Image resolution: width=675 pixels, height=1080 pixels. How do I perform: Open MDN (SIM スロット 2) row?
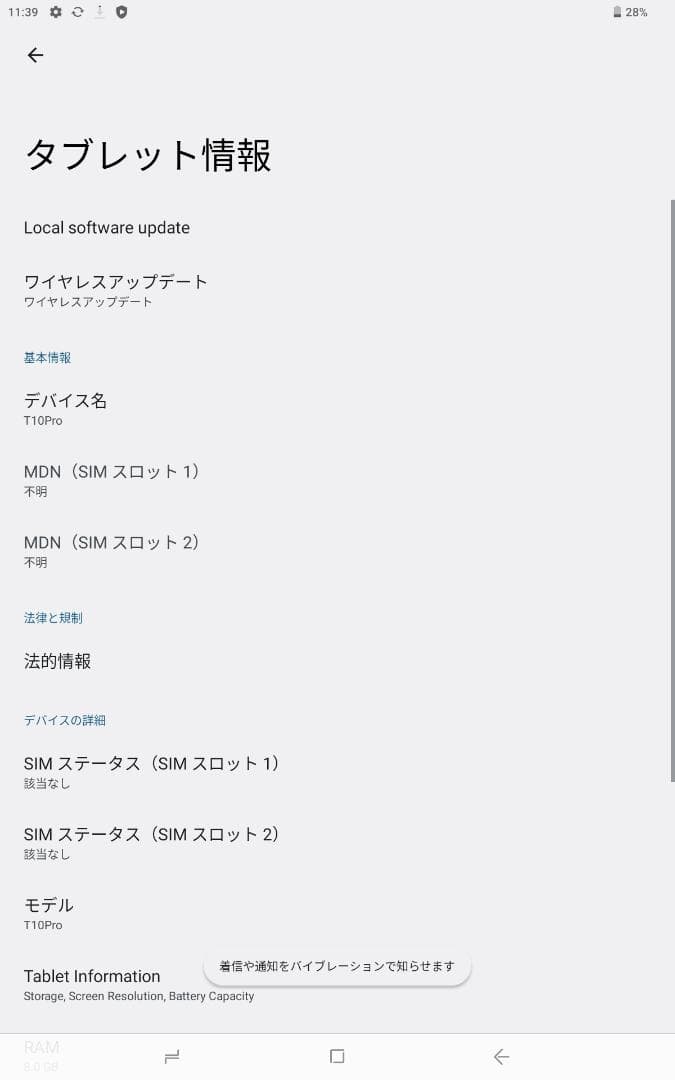tap(112, 550)
